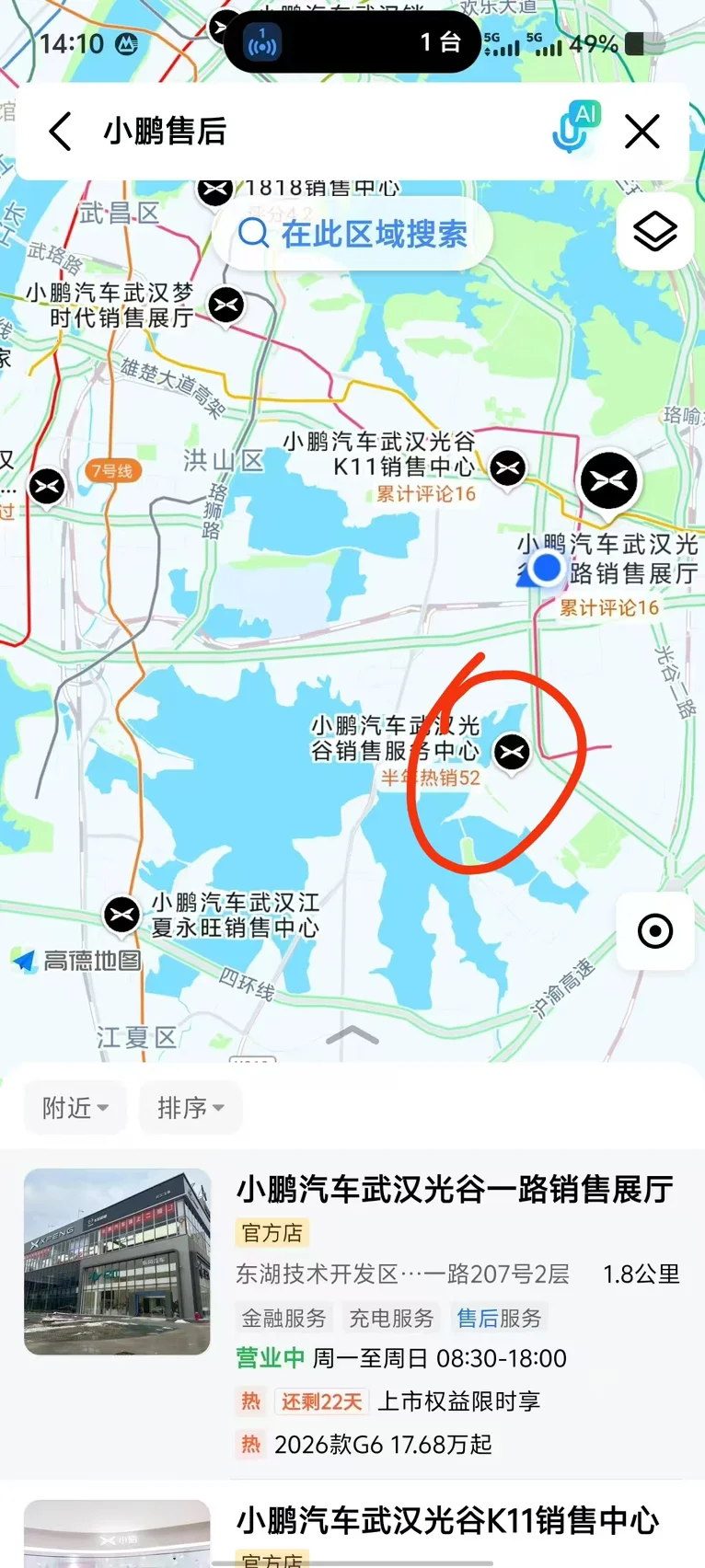Open the map layers button
Screen dimensions: 705x1568
(655, 231)
